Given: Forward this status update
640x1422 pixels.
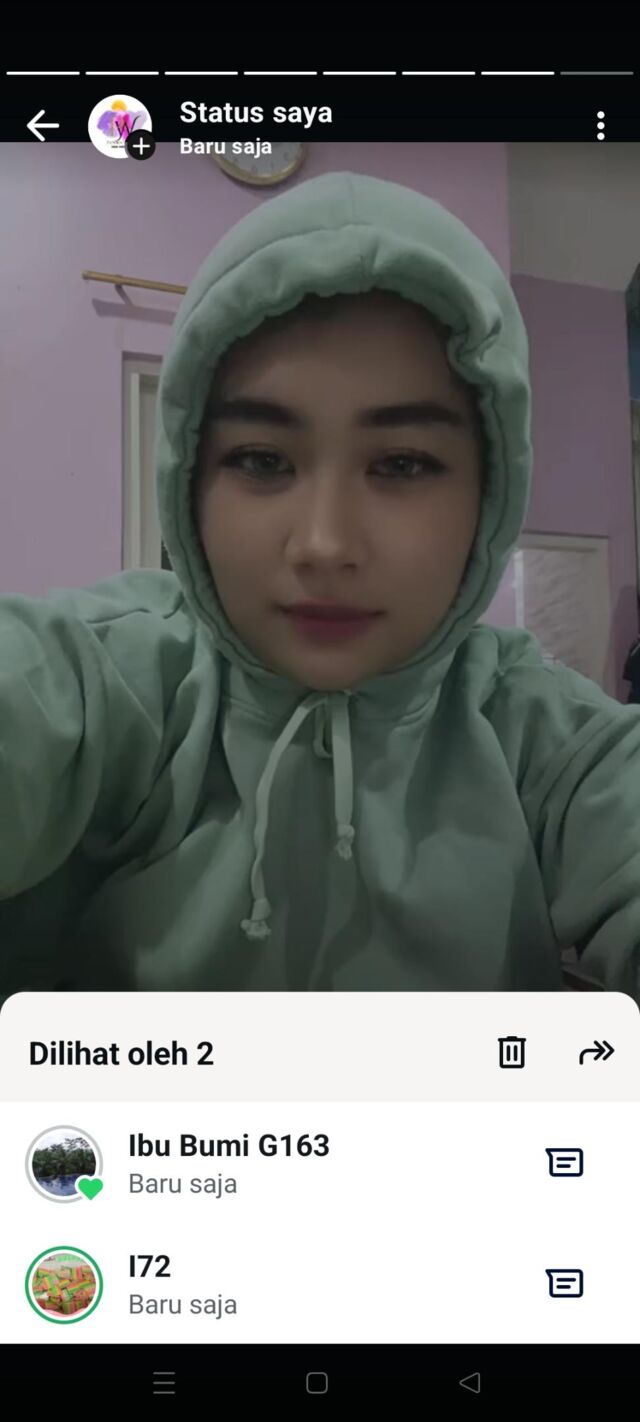Looking at the screenshot, I should 596,1052.
